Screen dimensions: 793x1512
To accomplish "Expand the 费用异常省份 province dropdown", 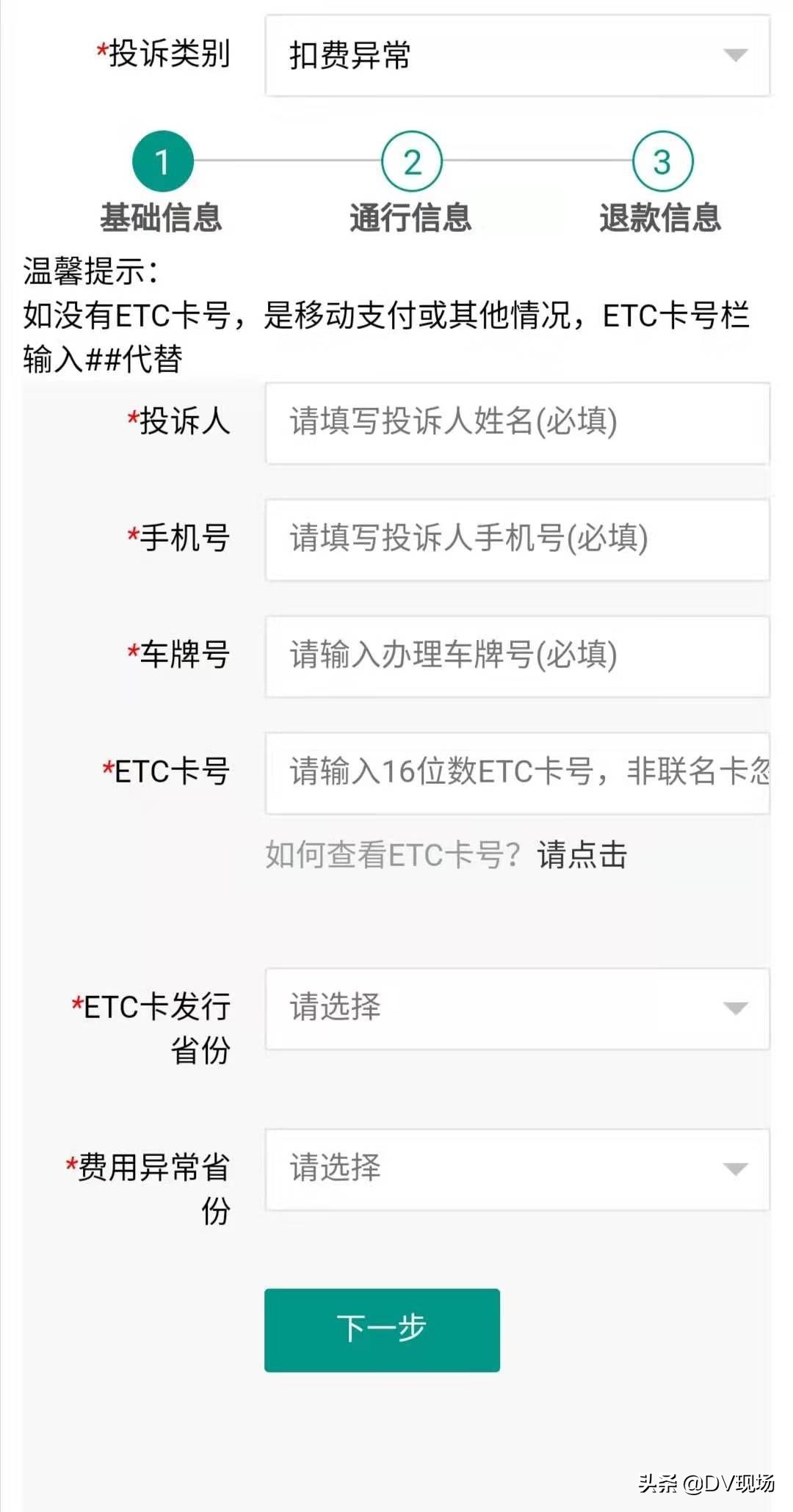I will [514, 1169].
